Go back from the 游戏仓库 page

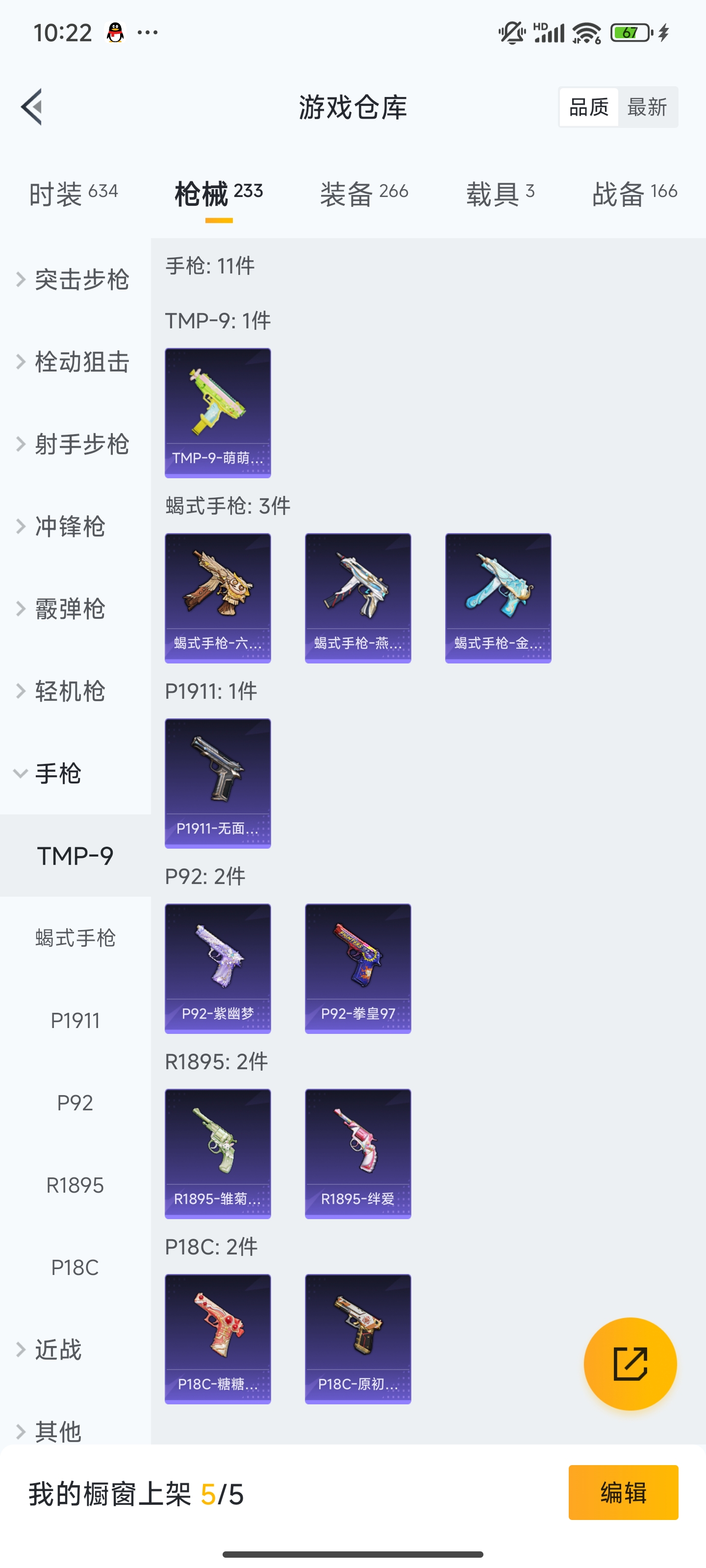[32, 107]
